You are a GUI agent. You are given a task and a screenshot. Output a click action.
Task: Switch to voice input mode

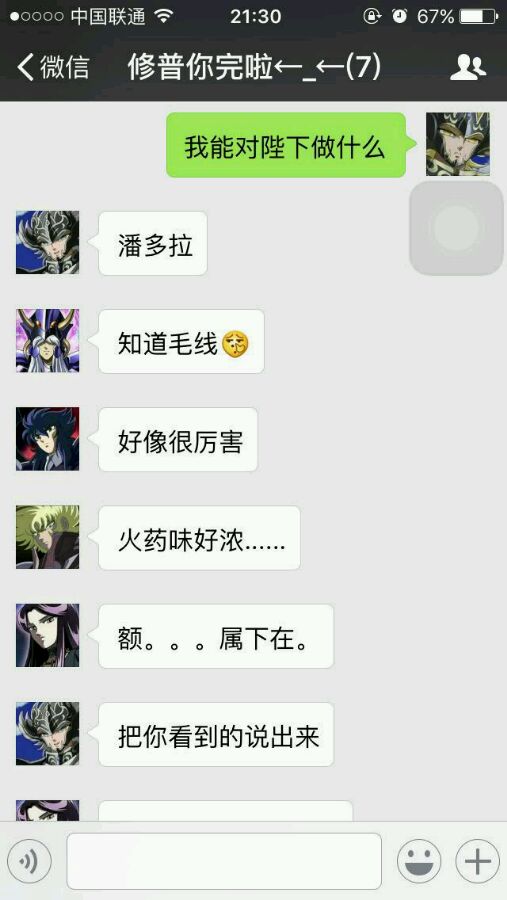(x=29, y=861)
